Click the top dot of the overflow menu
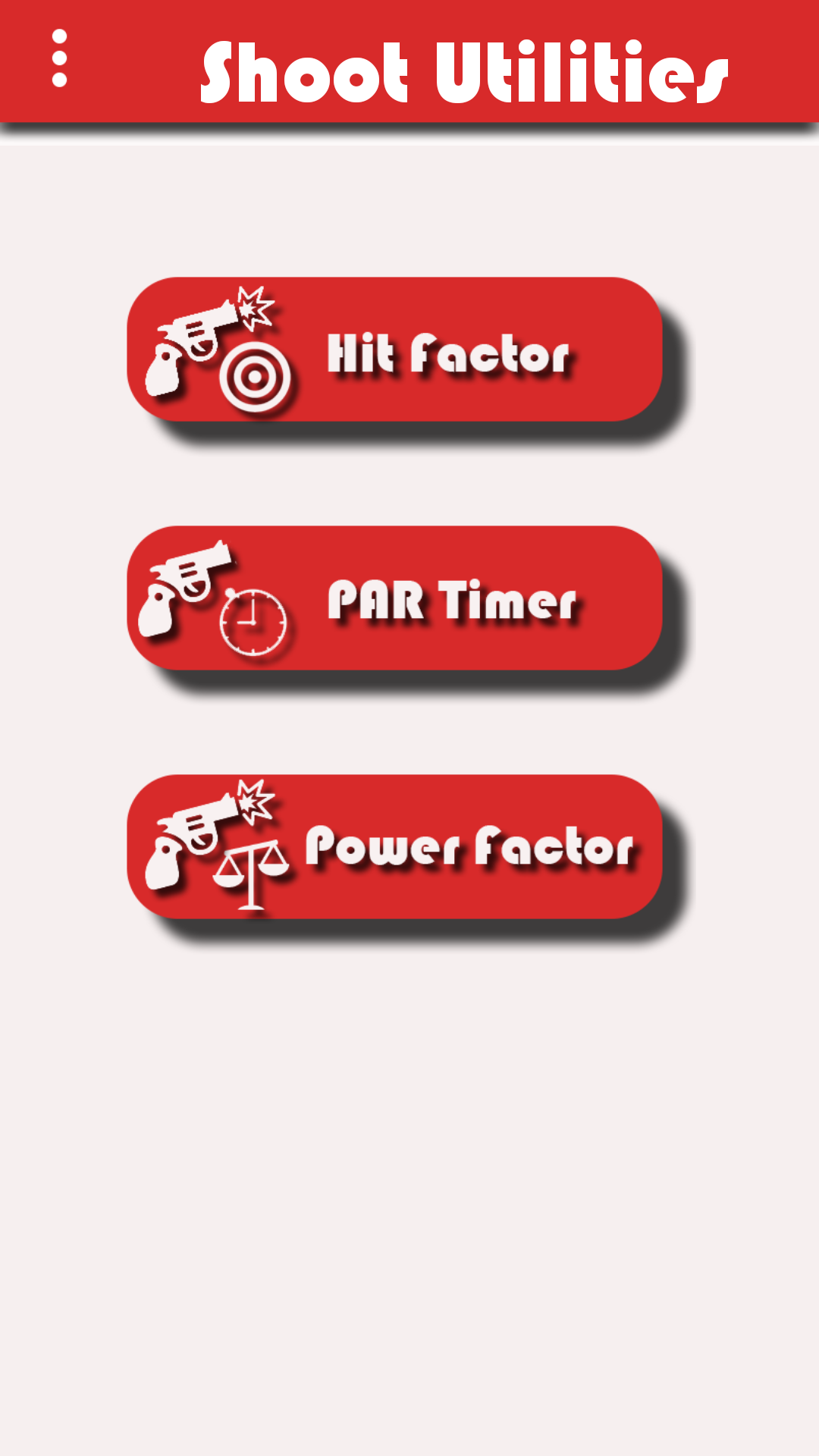819x1456 pixels. pyautogui.click(x=59, y=36)
